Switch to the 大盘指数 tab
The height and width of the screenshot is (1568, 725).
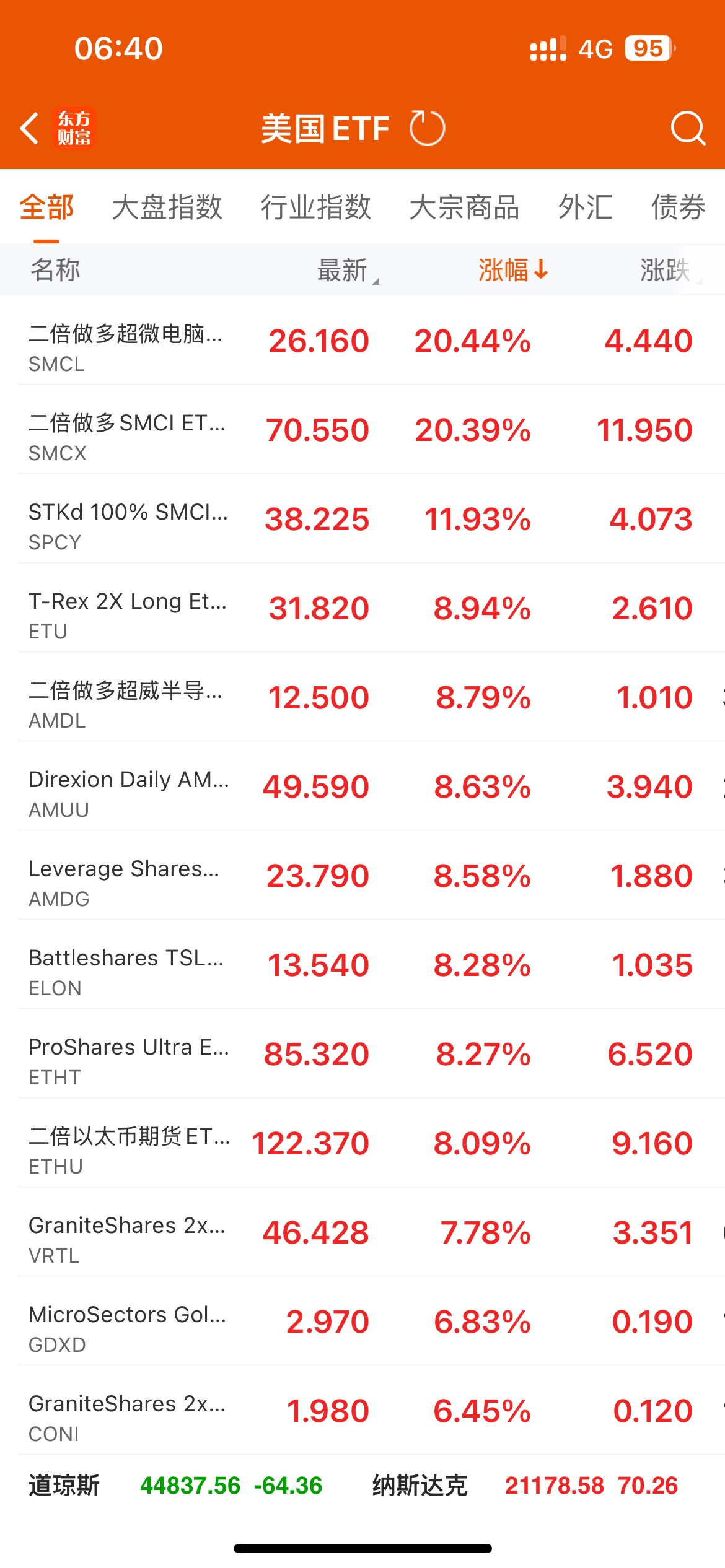click(167, 207)
